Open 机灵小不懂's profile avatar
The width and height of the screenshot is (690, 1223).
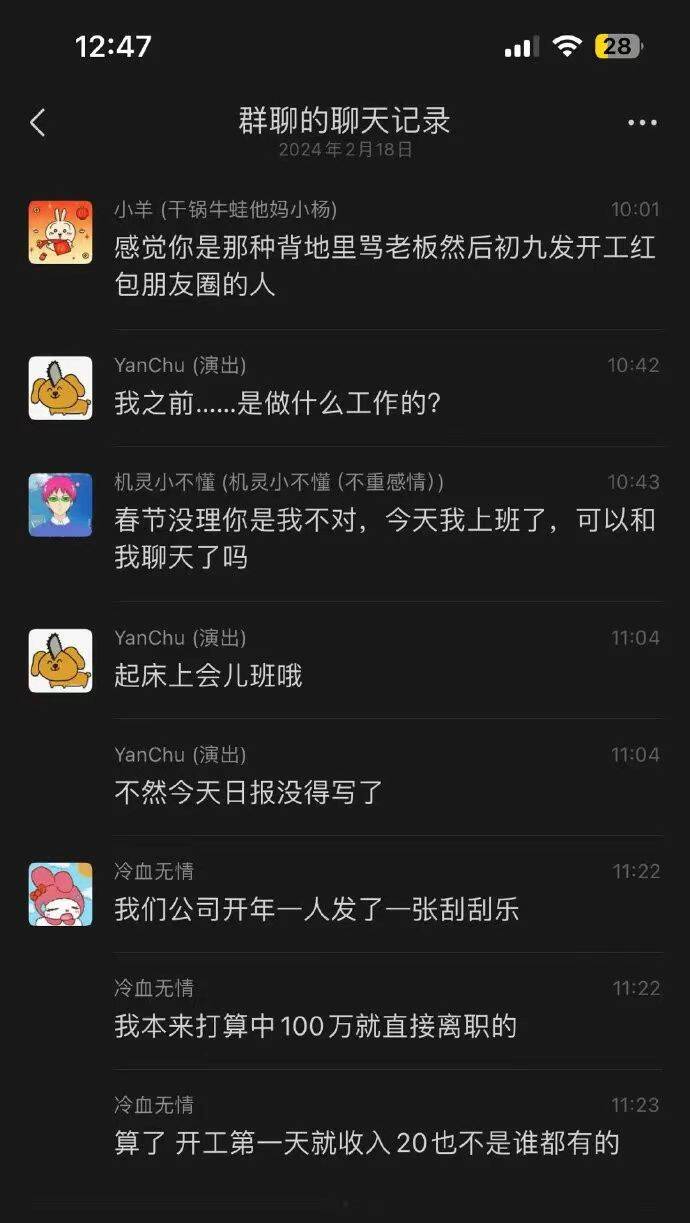pyautogui.click(x=60, y=505)
